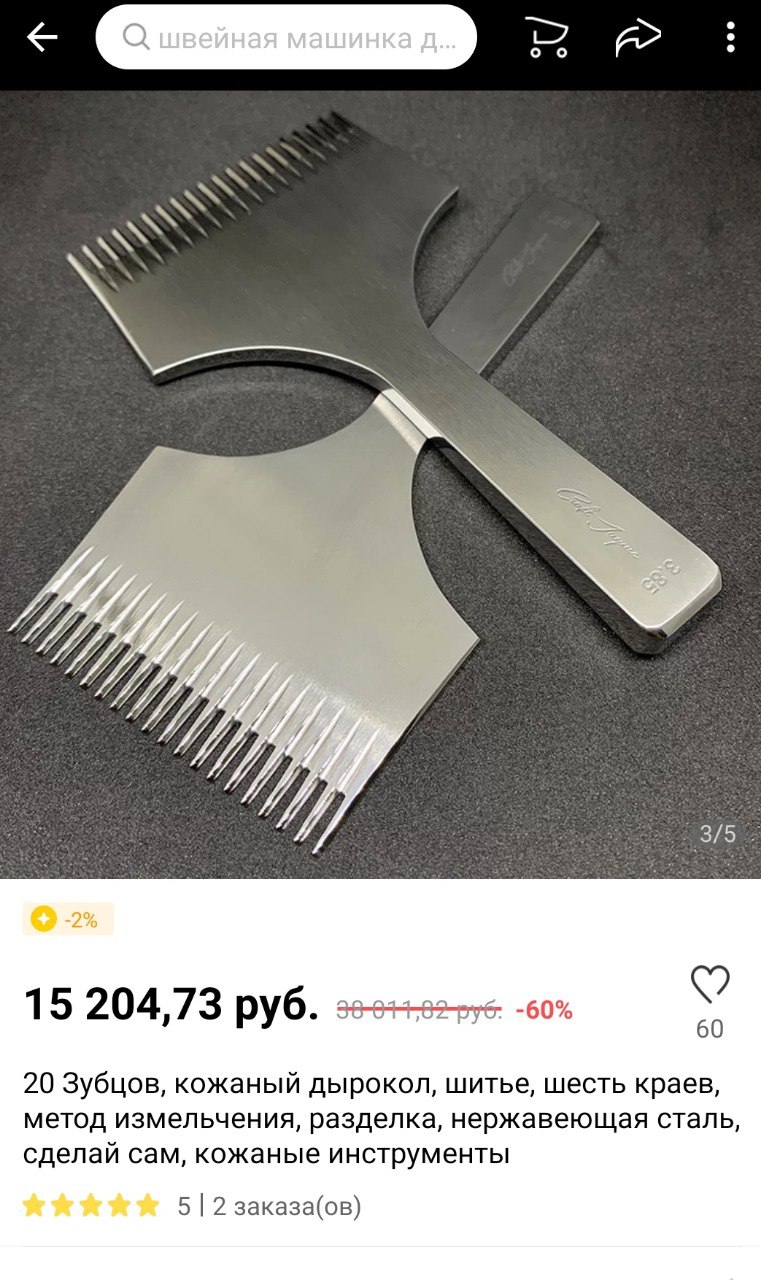Tap the -2% coins discount badge
This screenshot has height=1280, width=761.
68,919
